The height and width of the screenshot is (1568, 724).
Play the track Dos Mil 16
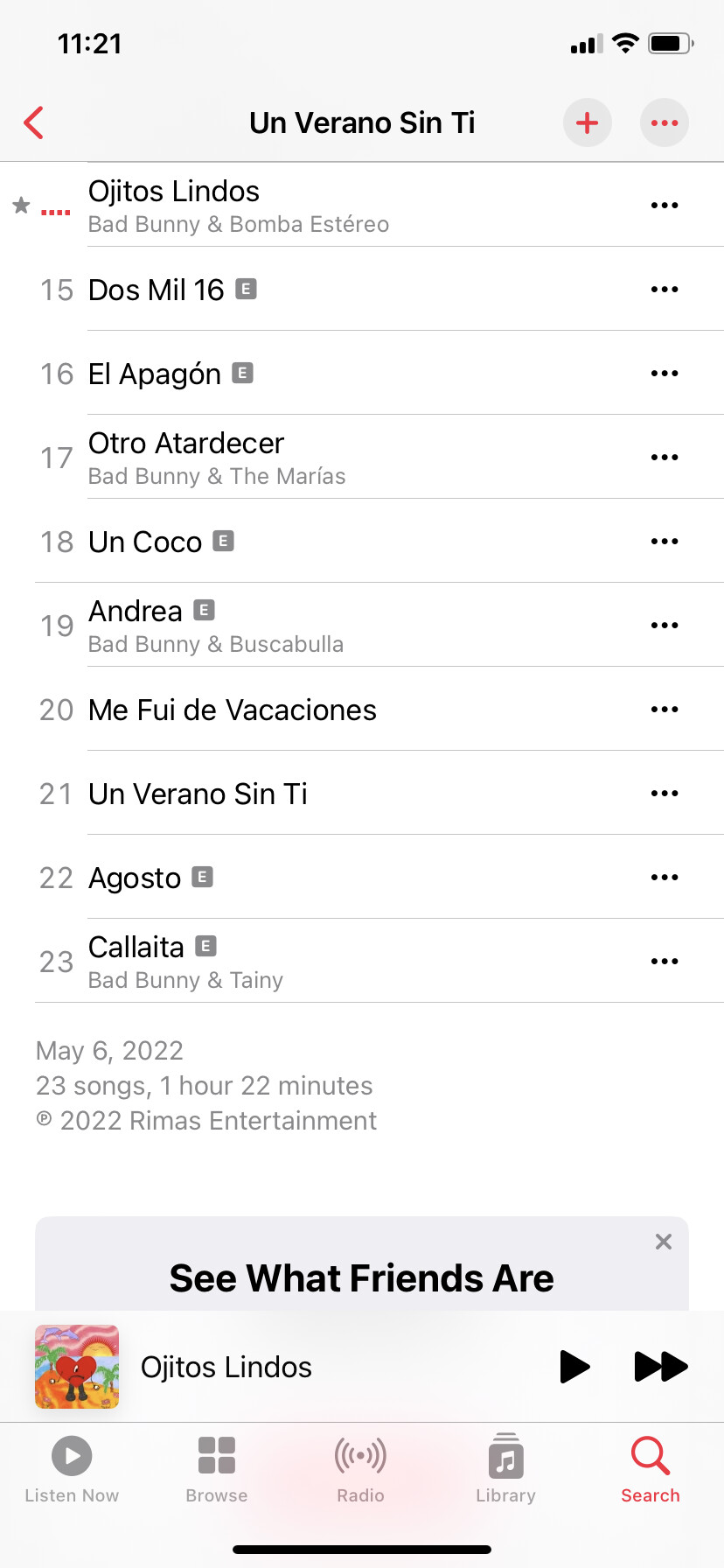[x=157, y=290]
